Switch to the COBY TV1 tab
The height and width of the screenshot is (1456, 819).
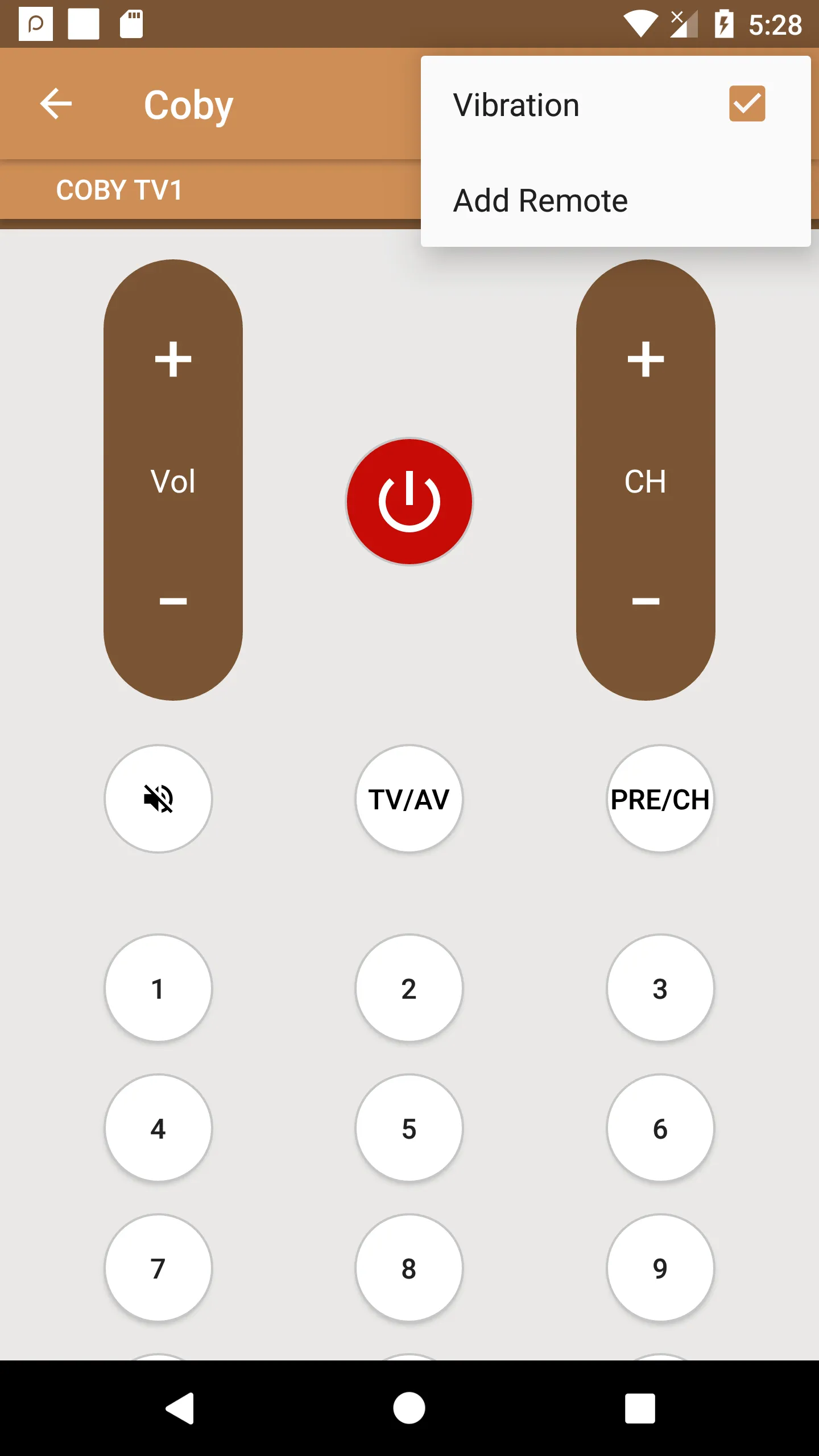(119, 190)
